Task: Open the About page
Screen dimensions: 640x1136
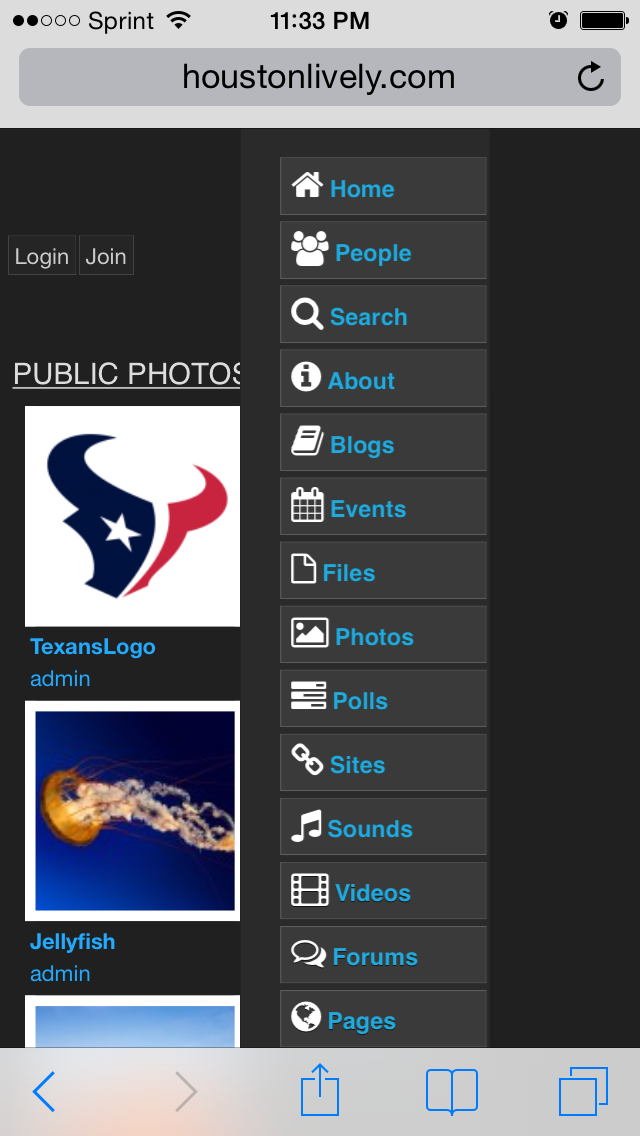Action: tap(383, 379)
